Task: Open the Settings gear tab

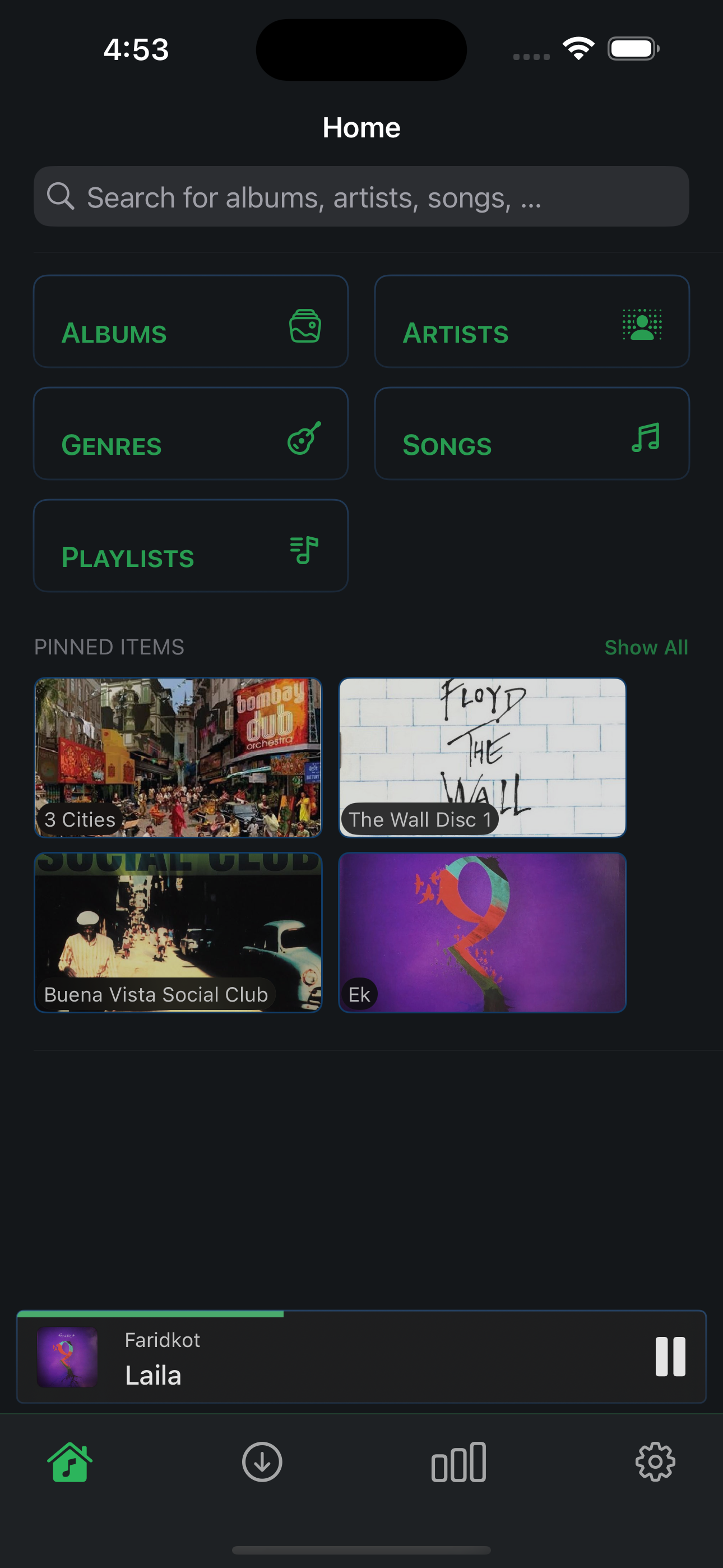Action: tap(655, 1461)
